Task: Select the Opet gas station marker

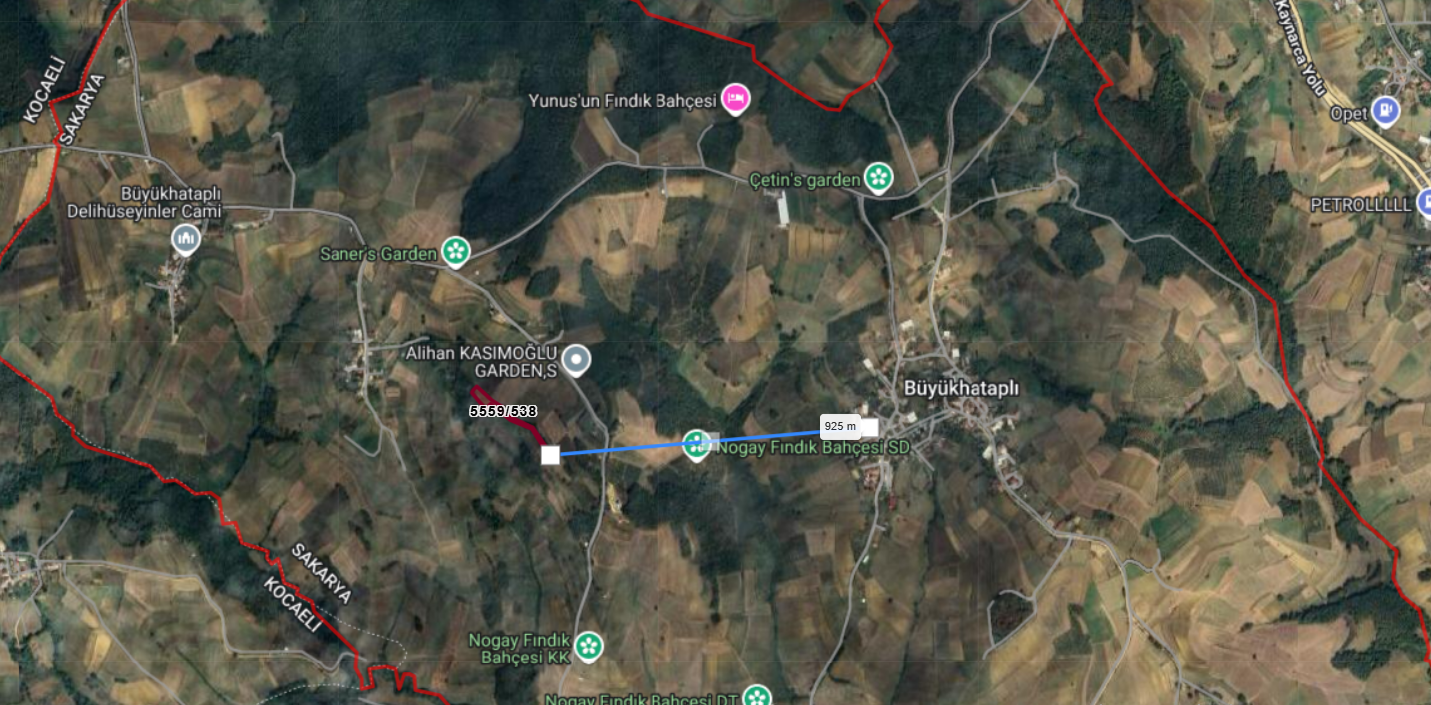Action: [x=1386, y=110]
